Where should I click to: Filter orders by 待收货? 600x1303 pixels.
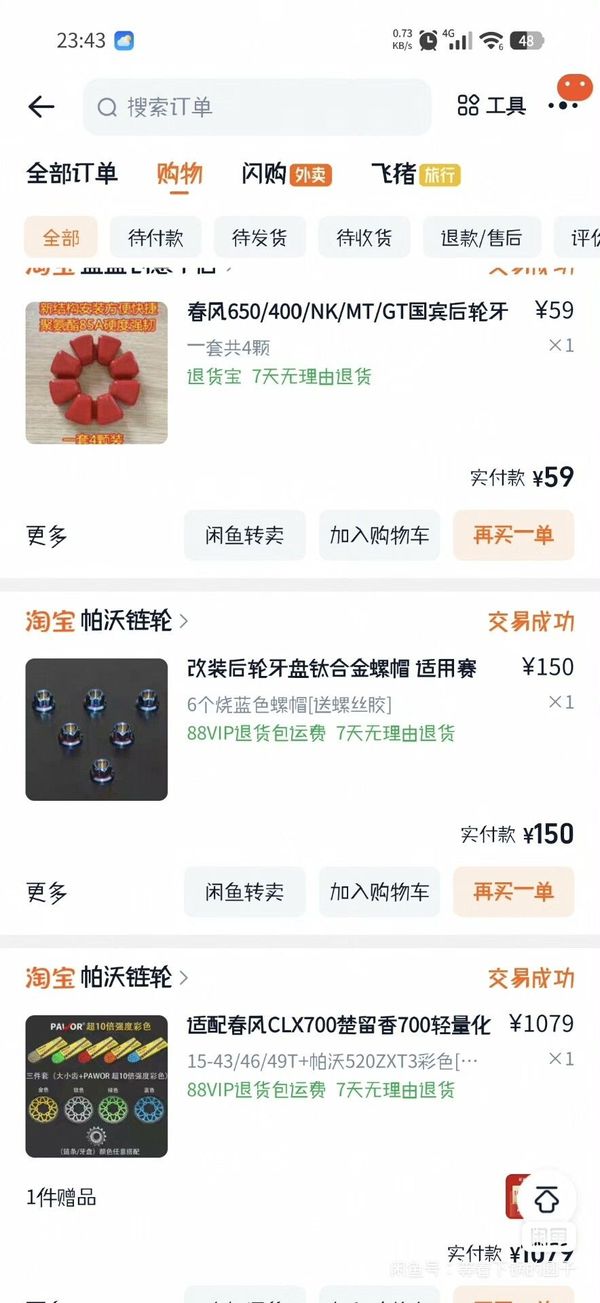(364, 238)
